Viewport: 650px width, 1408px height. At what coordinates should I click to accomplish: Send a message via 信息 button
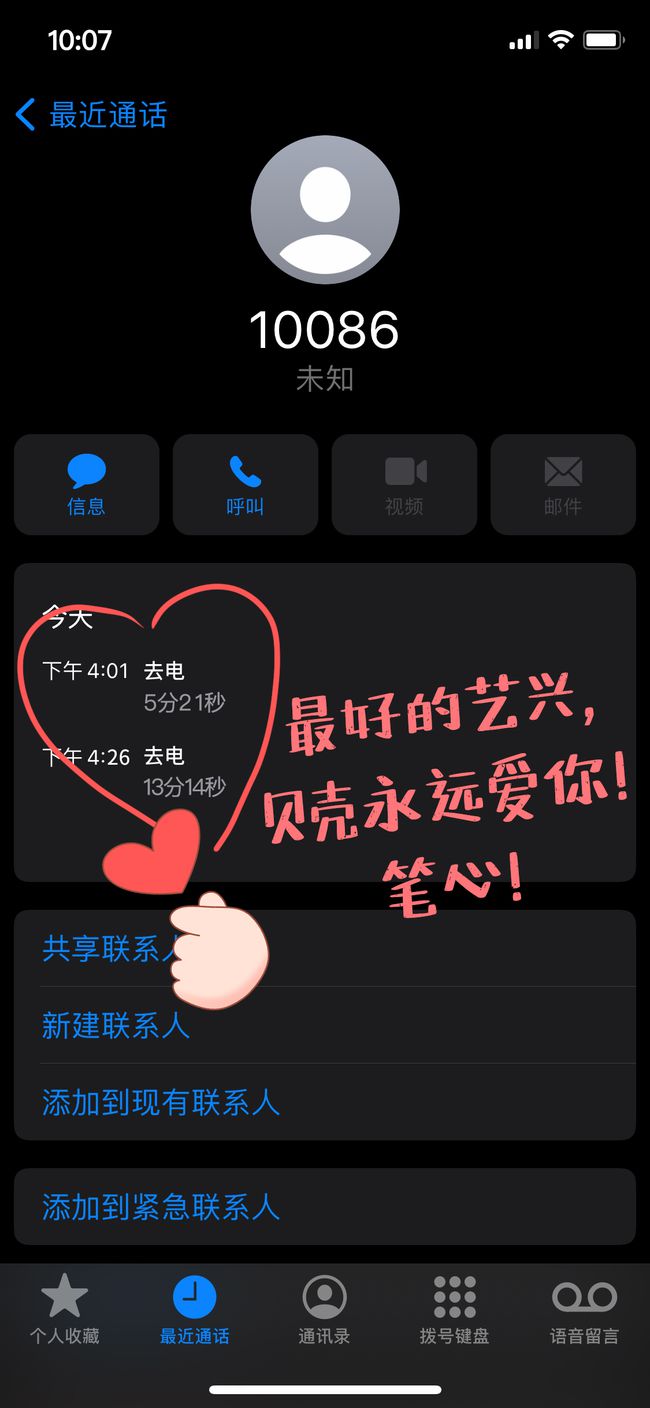pyautogui.click(x=86, y=484)
